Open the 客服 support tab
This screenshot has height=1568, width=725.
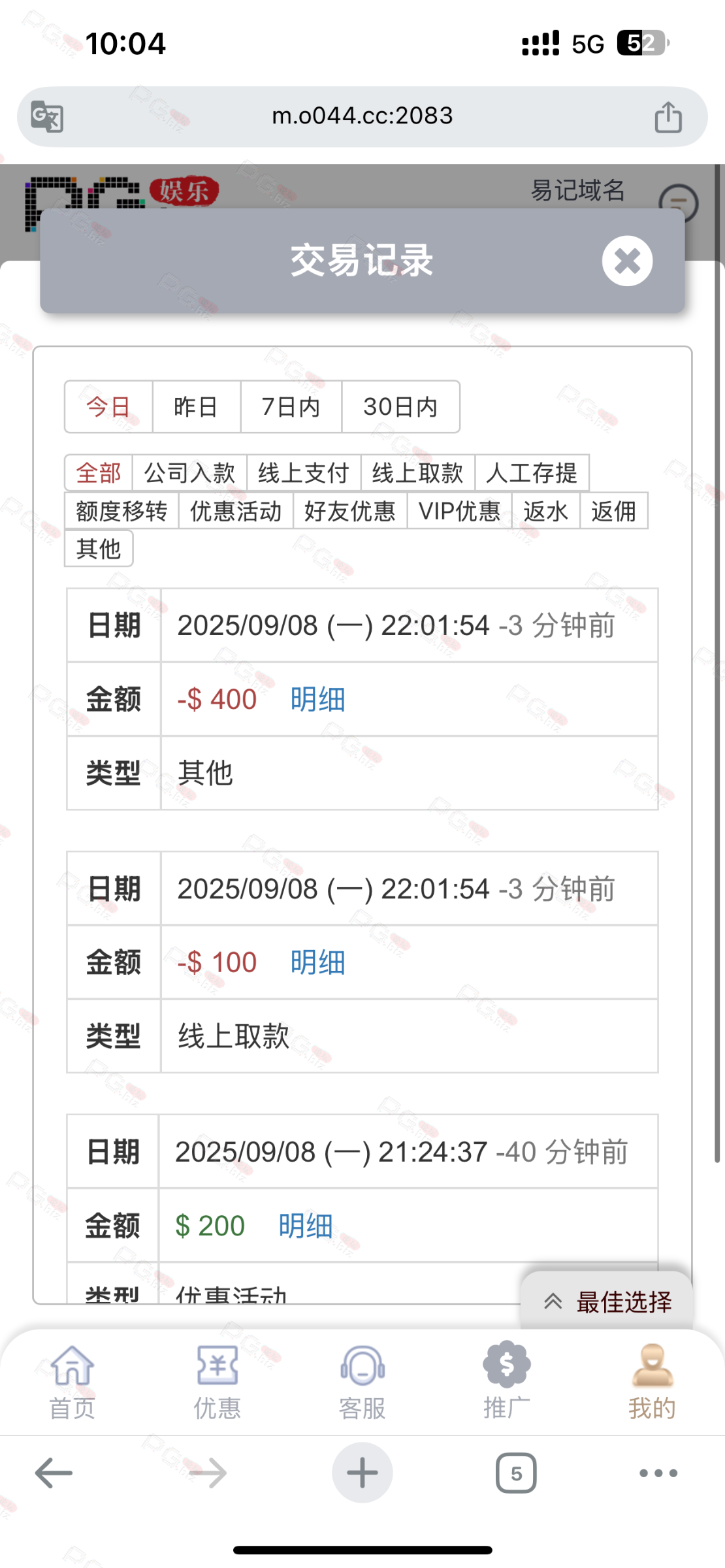pos(362,1382)
